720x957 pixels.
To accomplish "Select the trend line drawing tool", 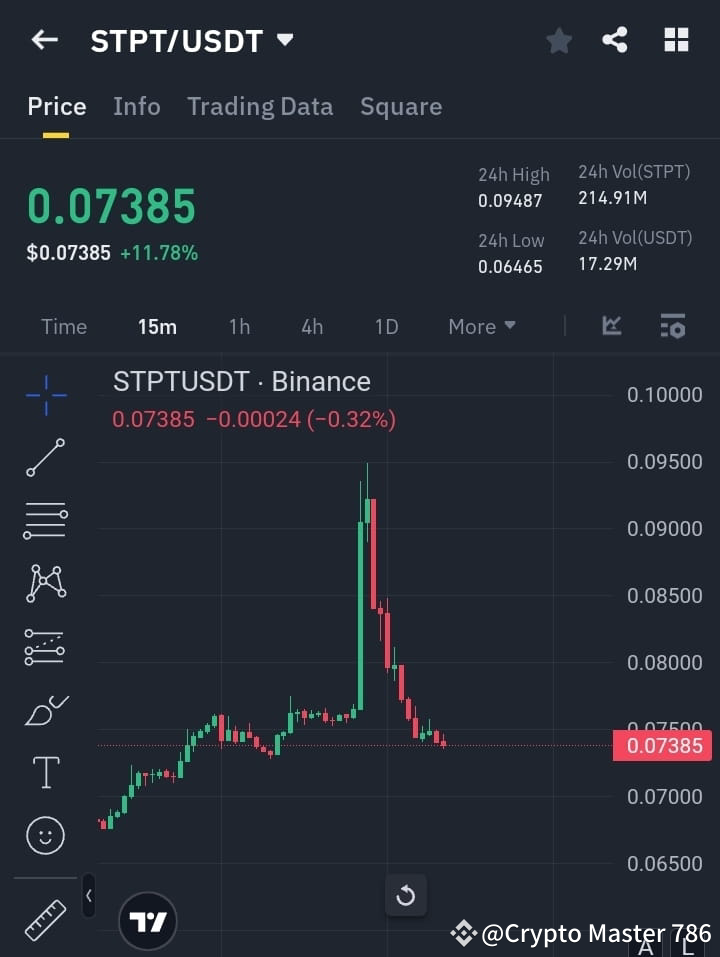I will click(44, 459).
